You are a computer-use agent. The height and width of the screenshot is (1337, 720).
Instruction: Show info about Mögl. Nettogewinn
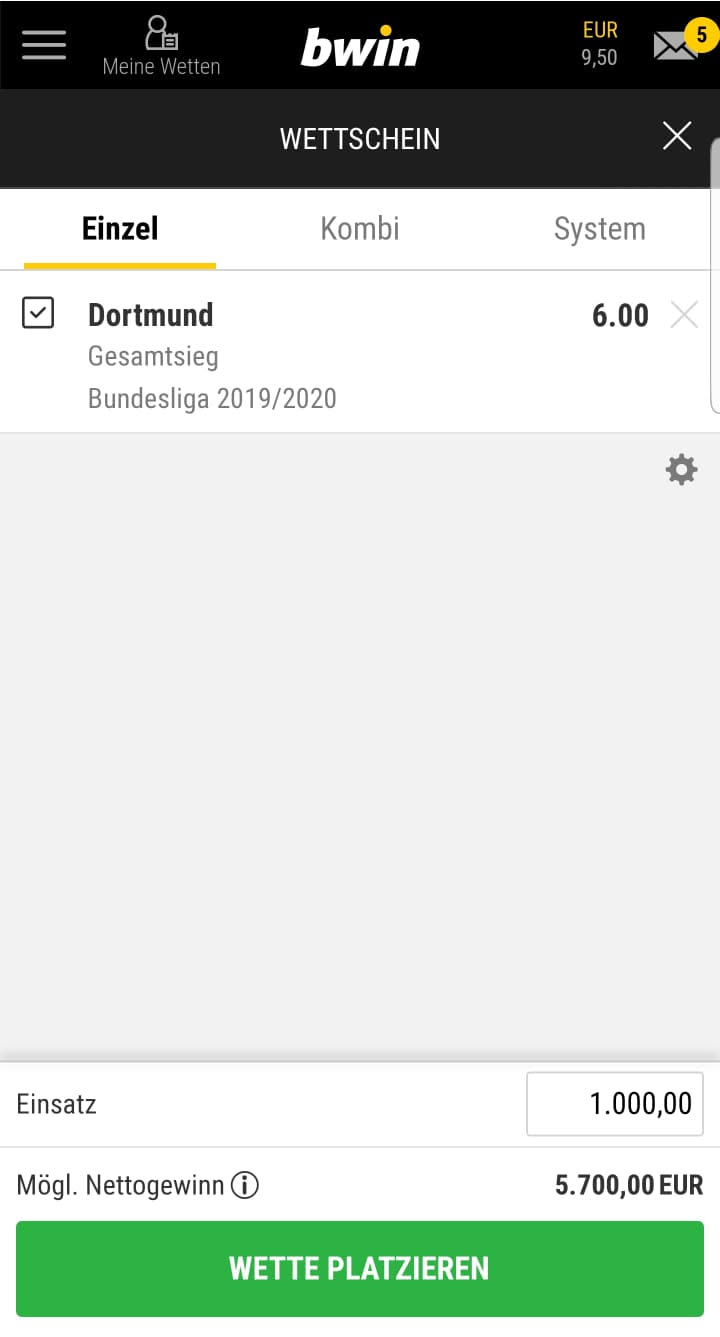click(245, 1186)
